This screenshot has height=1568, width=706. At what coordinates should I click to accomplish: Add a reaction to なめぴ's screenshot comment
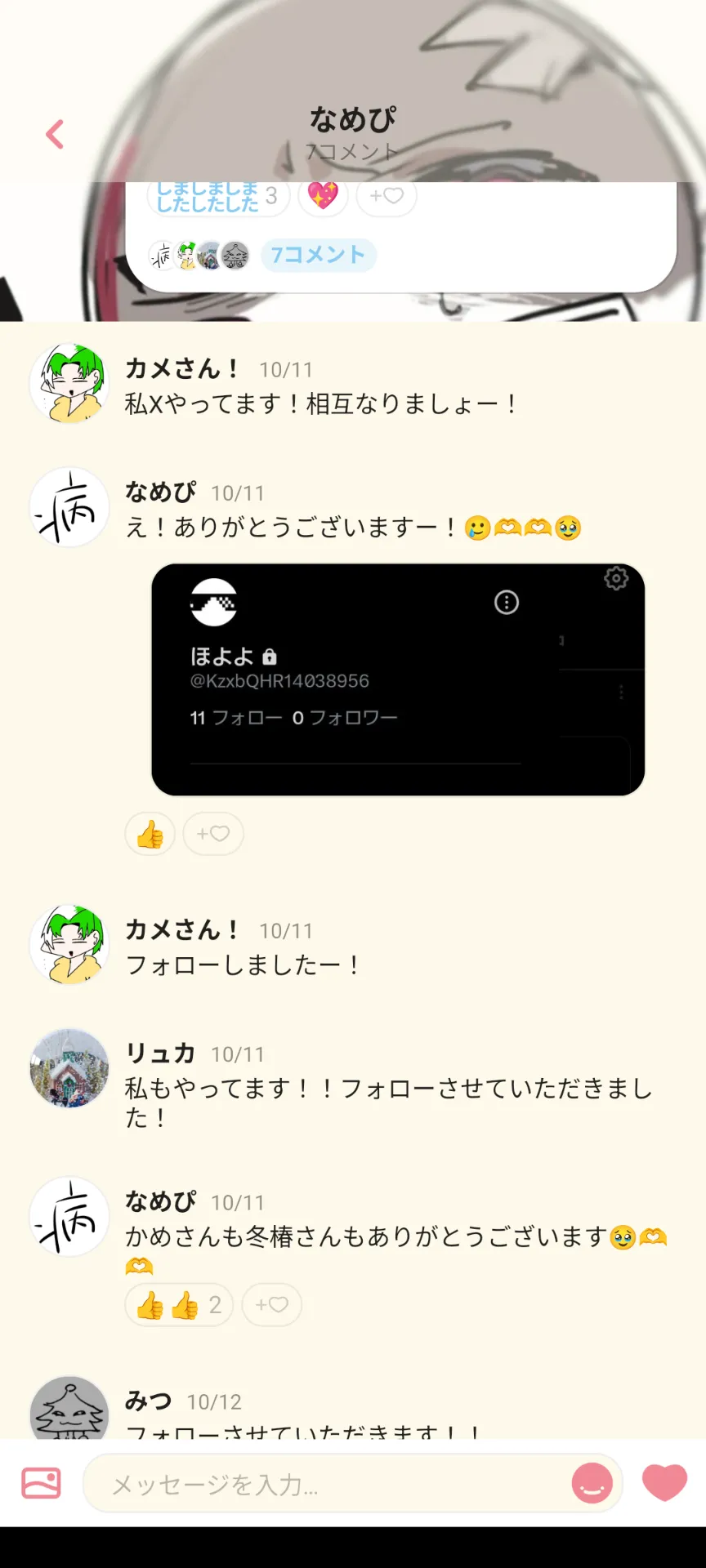pyautogui.click(x=213, y=834)
